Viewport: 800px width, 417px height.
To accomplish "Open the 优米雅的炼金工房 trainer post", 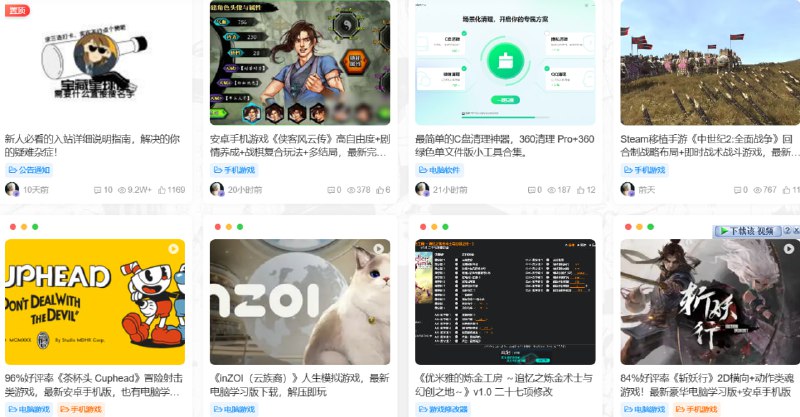I will (x=505, y=385).
